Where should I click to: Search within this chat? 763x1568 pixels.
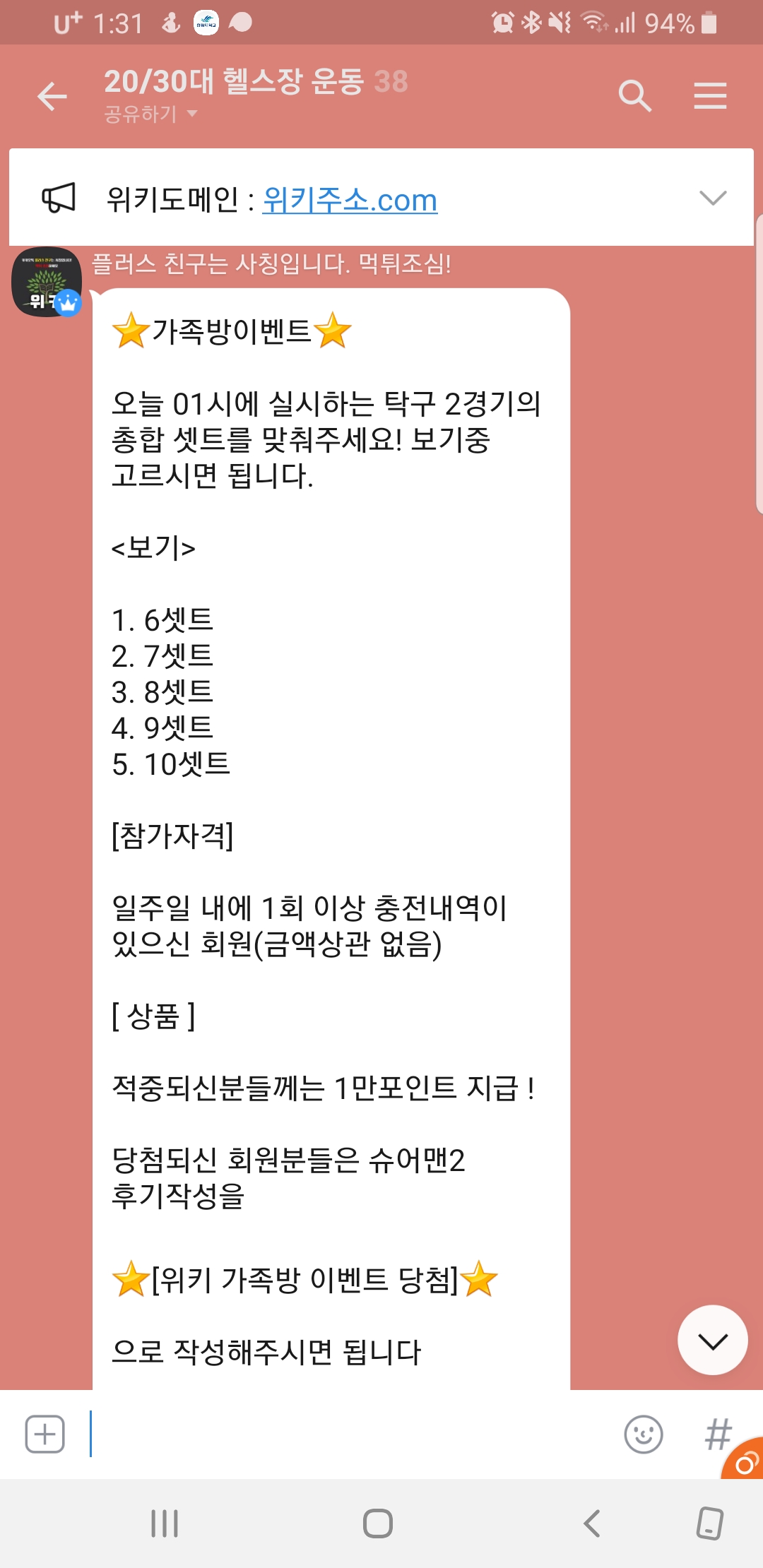(634, 95)
